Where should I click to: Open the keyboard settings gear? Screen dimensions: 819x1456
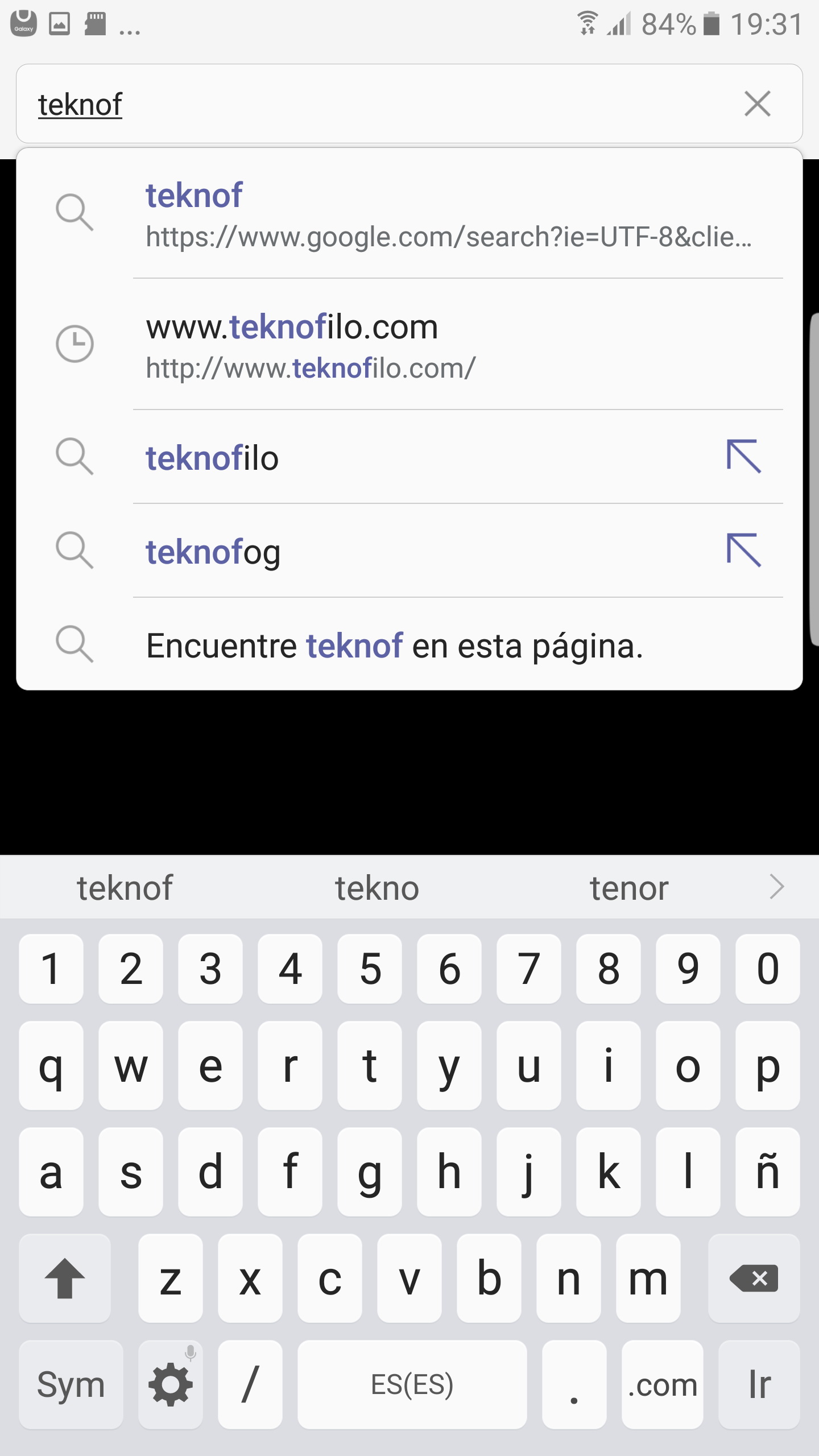tap(171, 1384)
